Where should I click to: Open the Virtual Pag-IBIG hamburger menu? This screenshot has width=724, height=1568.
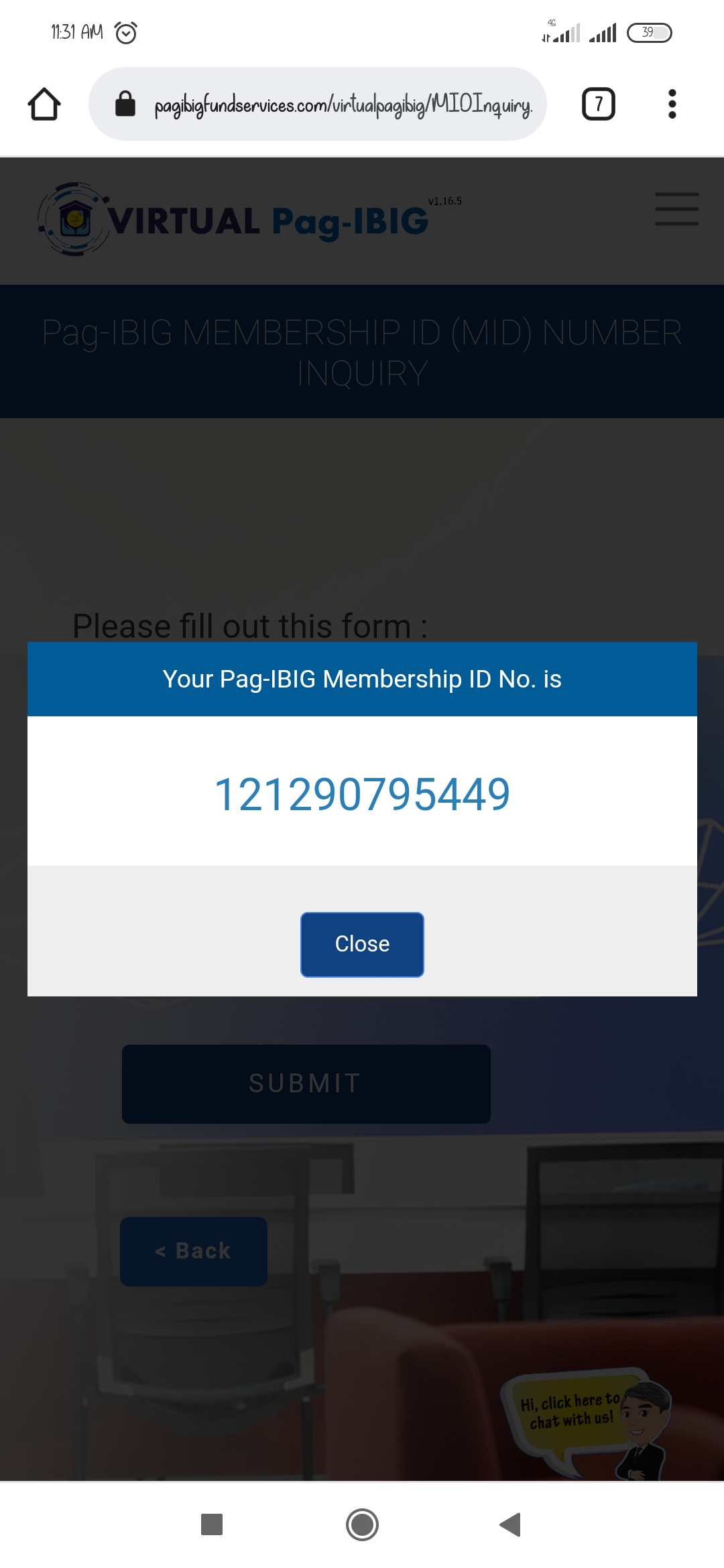click(x=676, y=209)
